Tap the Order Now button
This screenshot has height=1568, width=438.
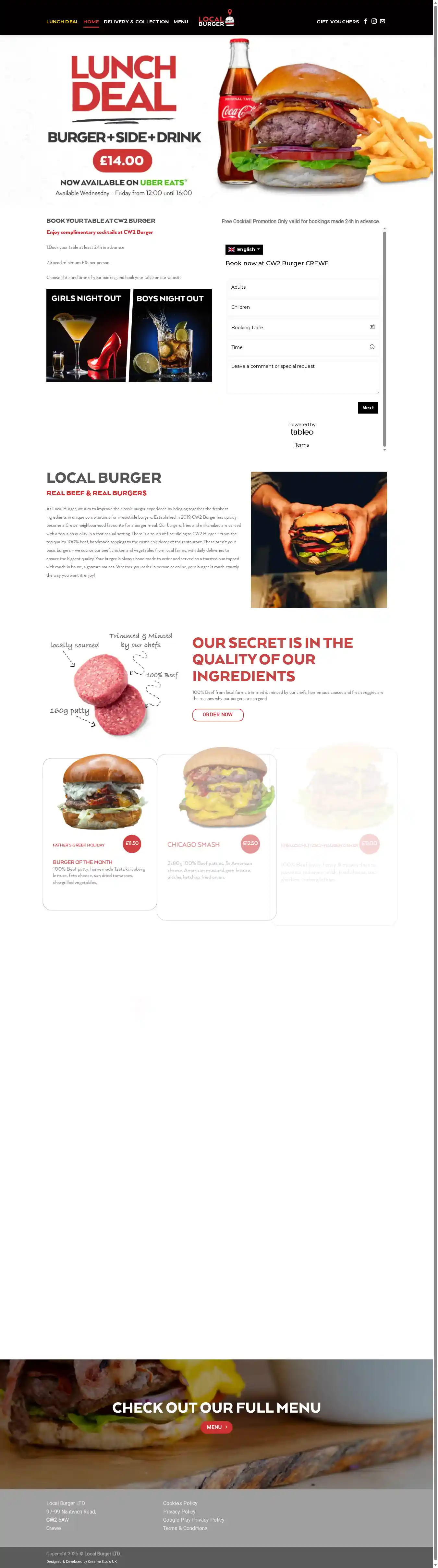coord(217,715)
